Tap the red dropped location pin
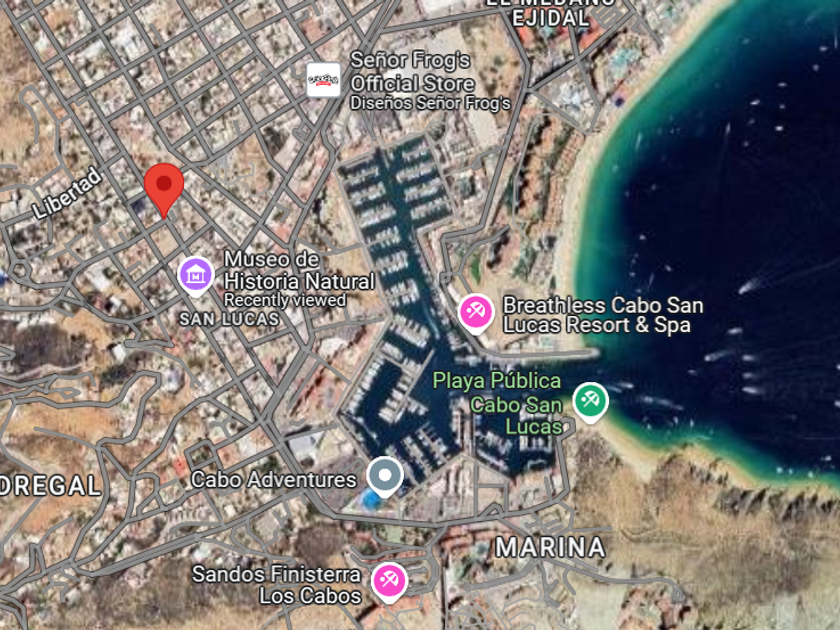 coord(164,190)
